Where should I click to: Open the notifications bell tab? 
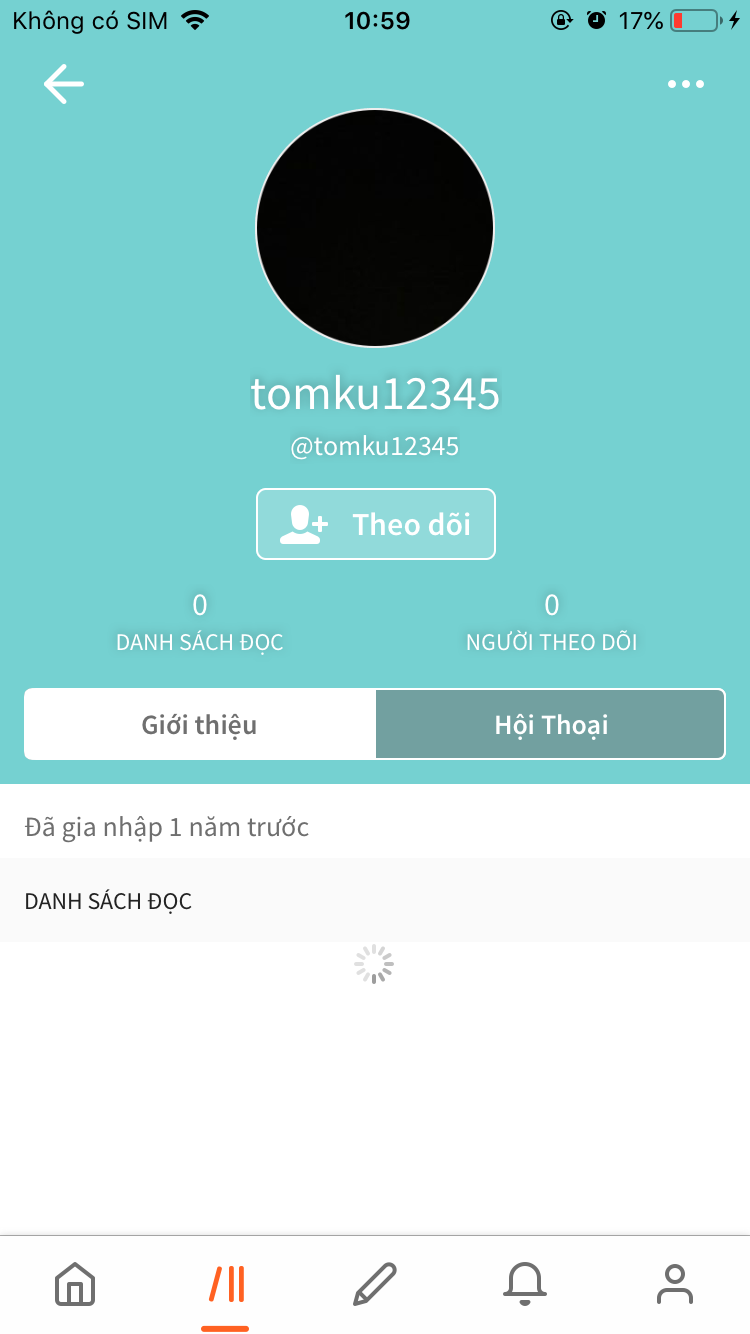[x=525, y=1283]
